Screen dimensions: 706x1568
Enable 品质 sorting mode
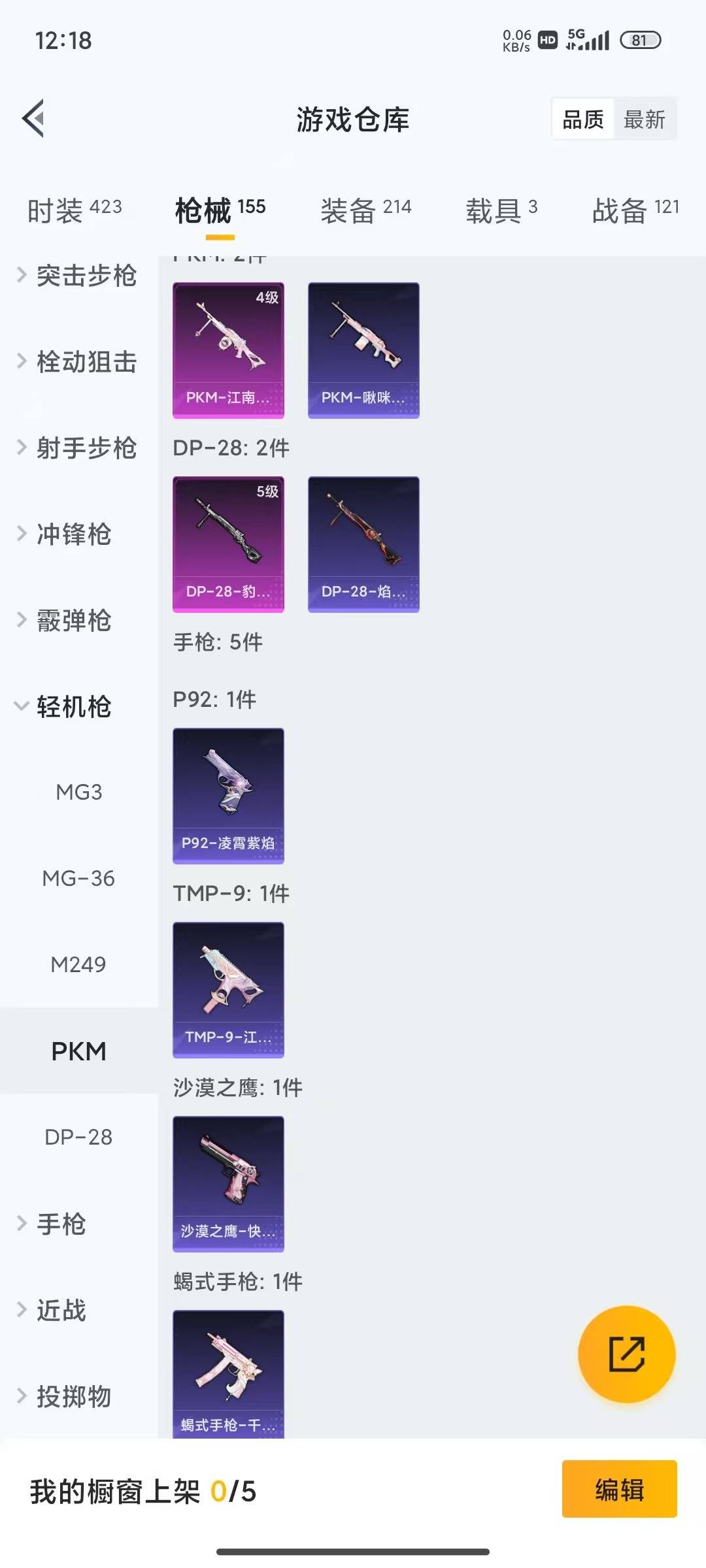pyautogui.click(x=584, y=119)
